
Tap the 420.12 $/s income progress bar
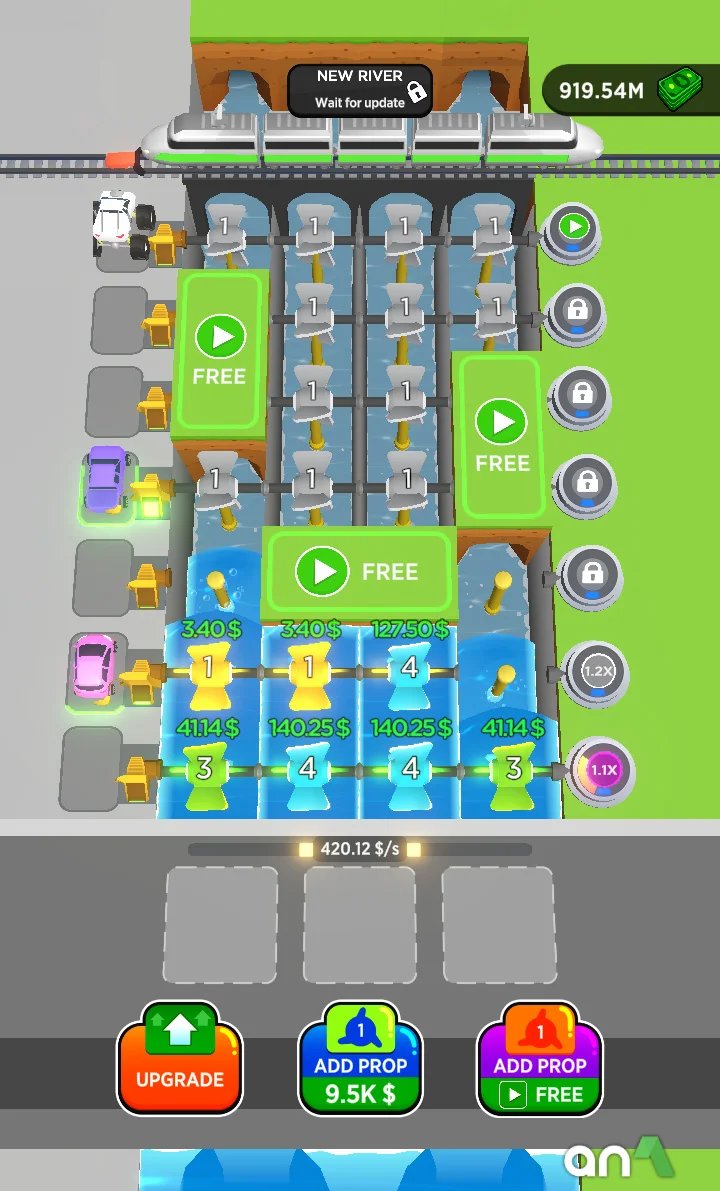coord(359,849)
